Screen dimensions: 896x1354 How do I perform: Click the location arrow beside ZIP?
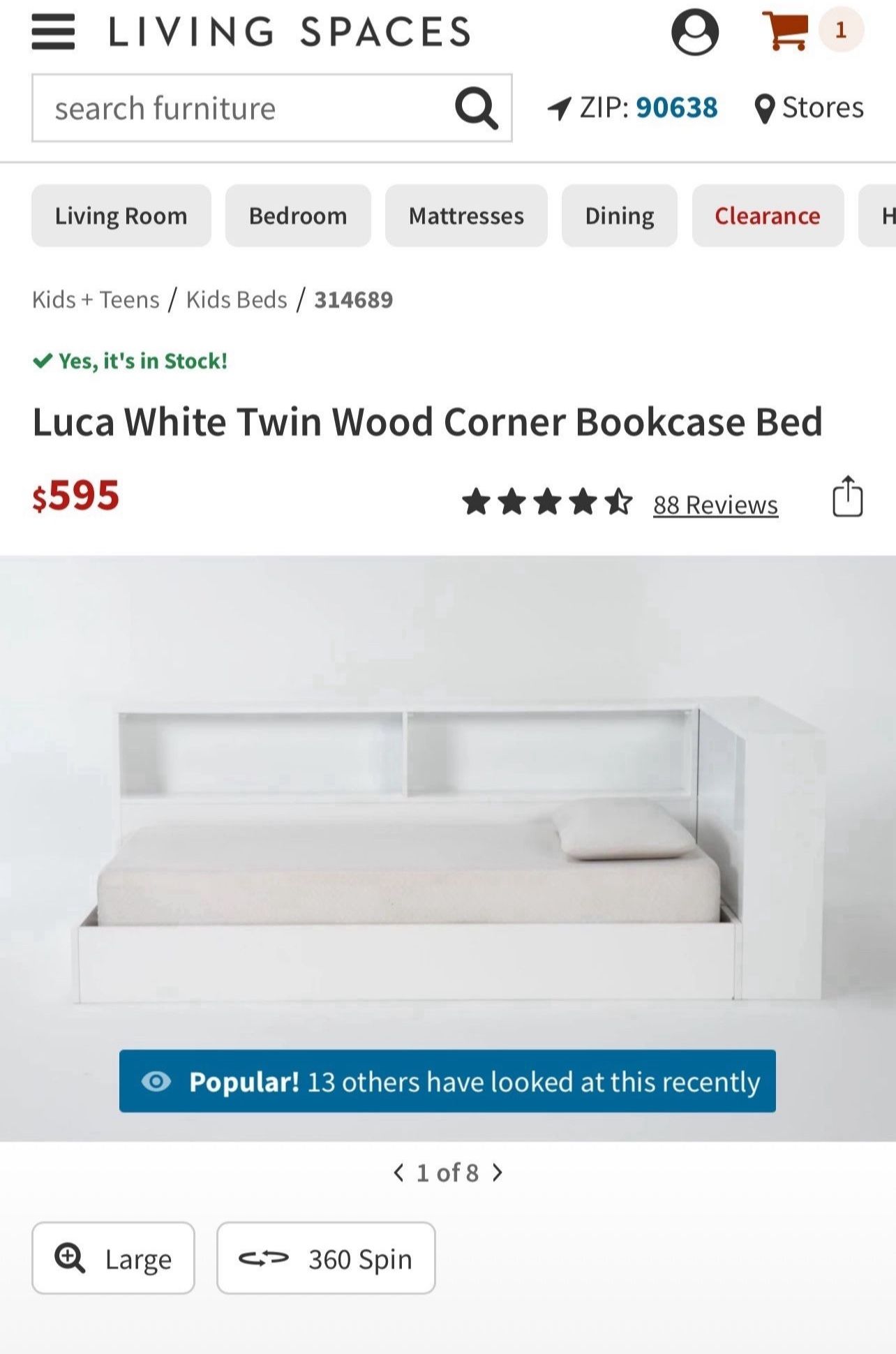pos(559,107)
